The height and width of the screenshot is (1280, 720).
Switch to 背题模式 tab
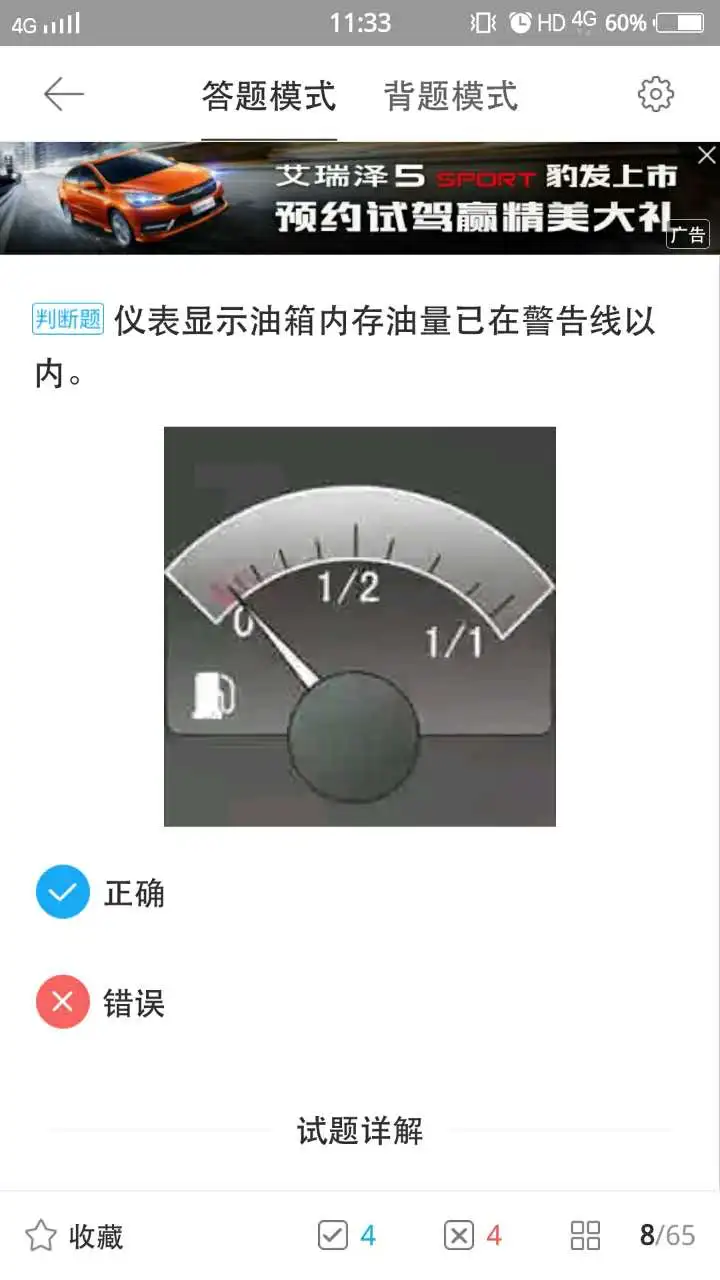click(451, 97)
